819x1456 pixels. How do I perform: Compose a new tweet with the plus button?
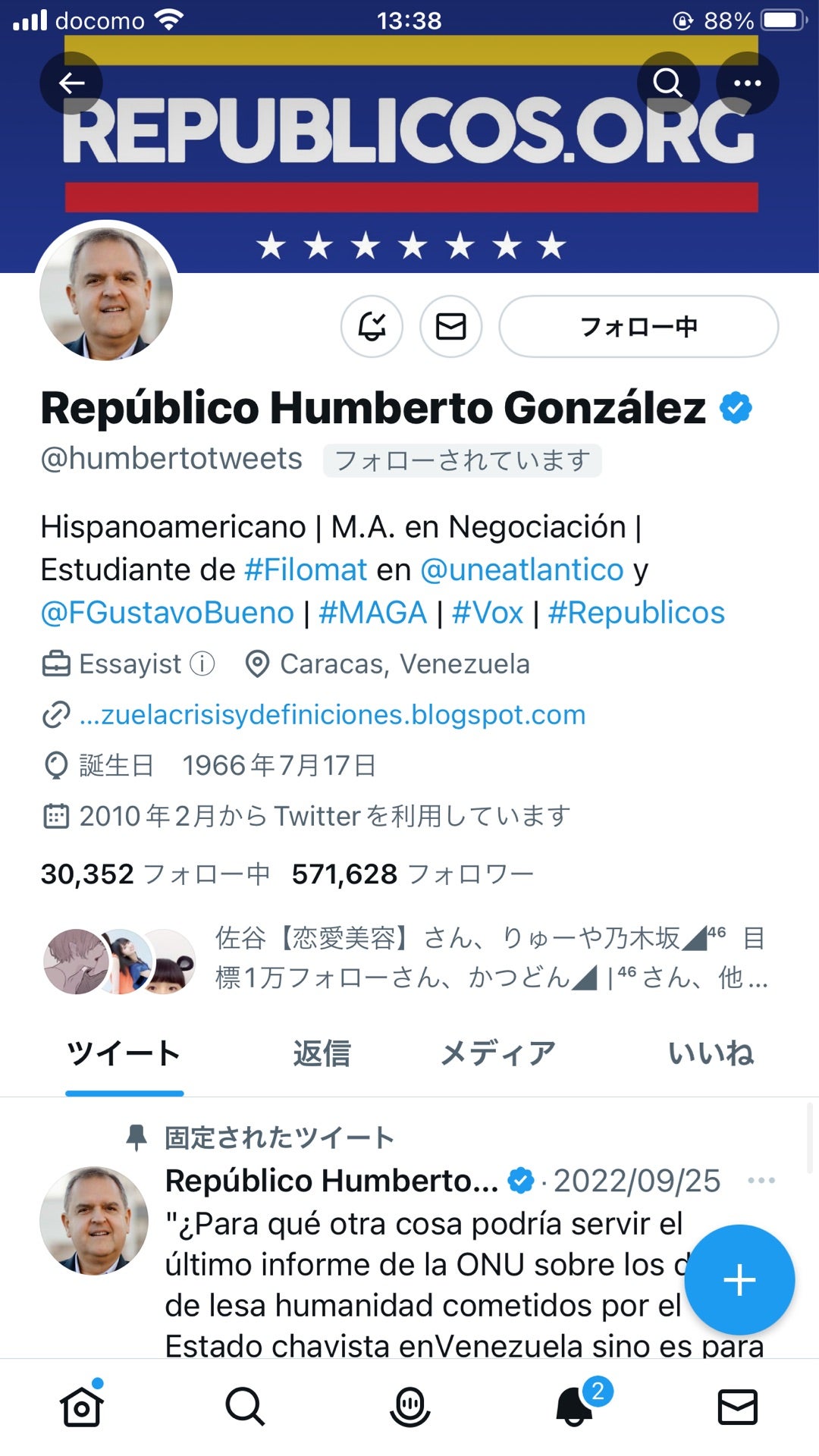point(739,1280)
